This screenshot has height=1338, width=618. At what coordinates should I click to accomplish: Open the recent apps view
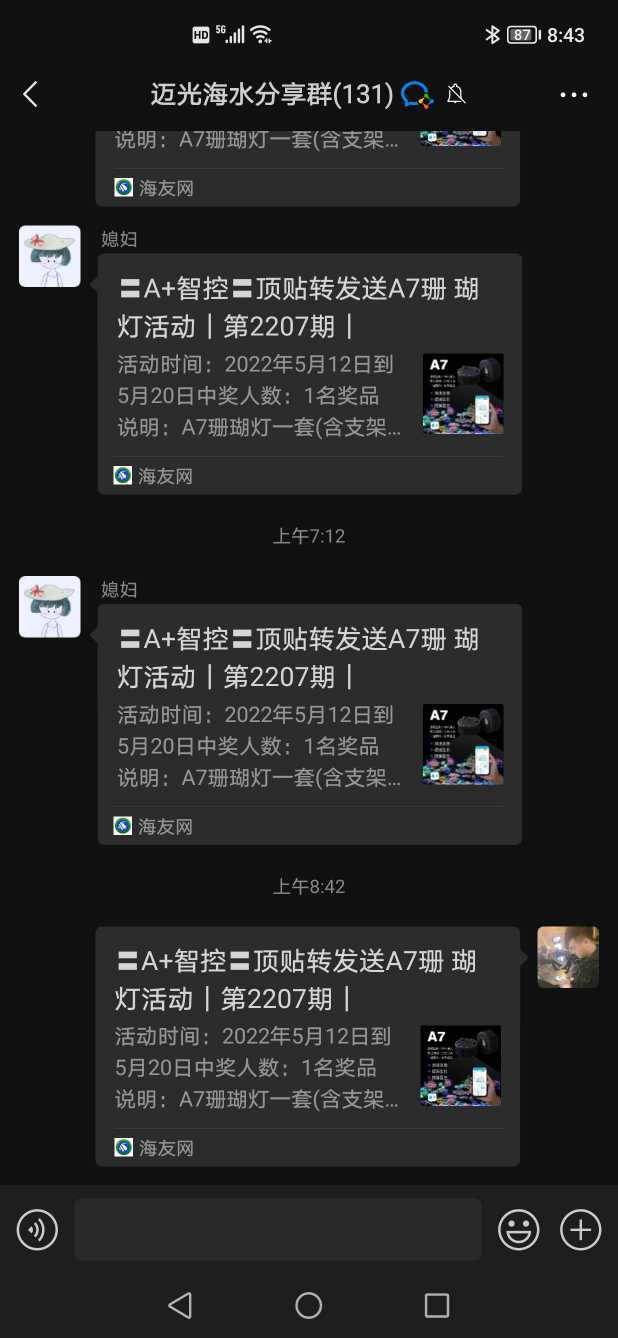[437, 1305]
